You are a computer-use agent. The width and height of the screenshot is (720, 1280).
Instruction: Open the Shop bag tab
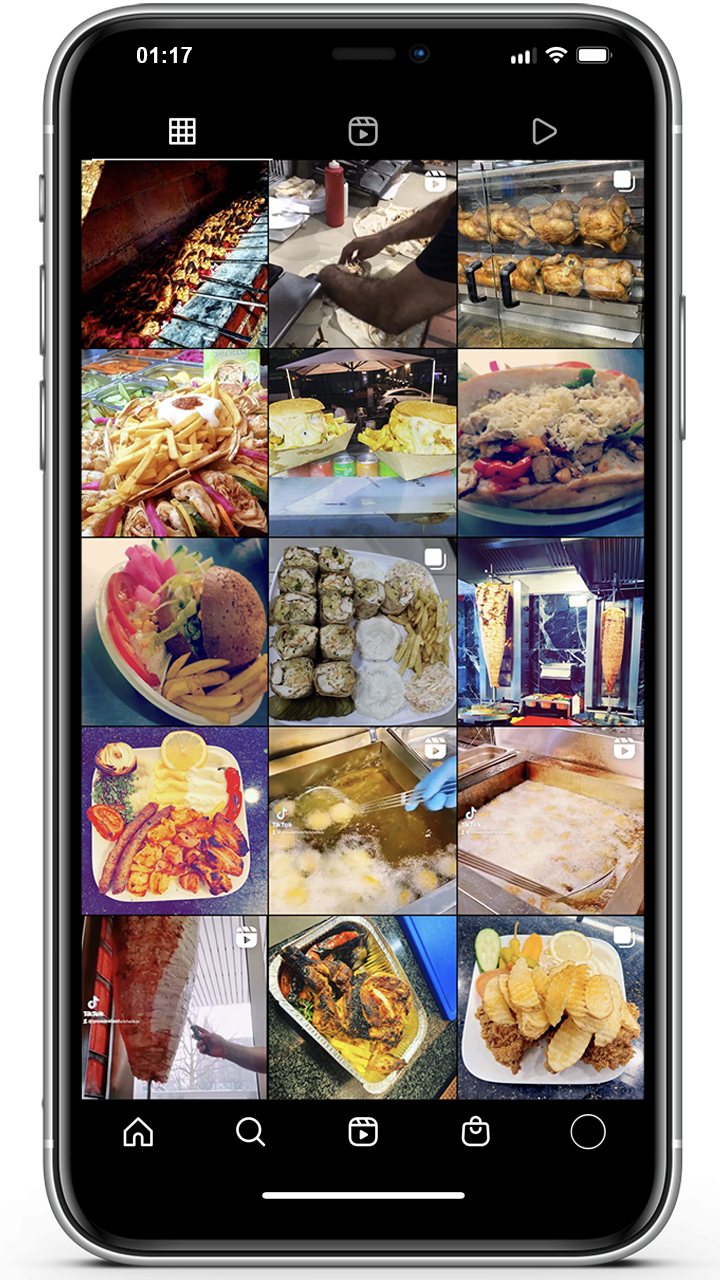[x=475, y=1132]
